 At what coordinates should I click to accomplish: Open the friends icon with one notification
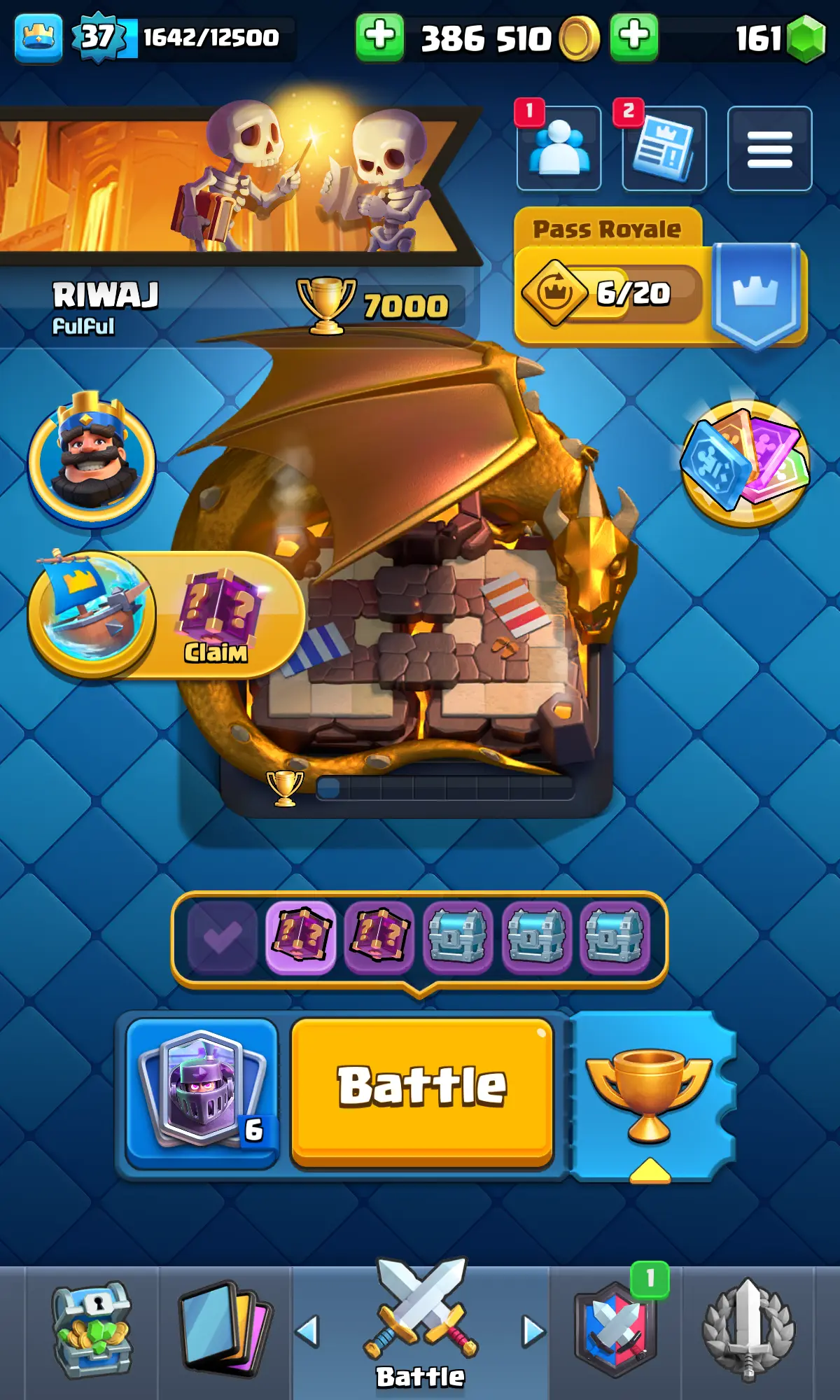tap(559, 149)
